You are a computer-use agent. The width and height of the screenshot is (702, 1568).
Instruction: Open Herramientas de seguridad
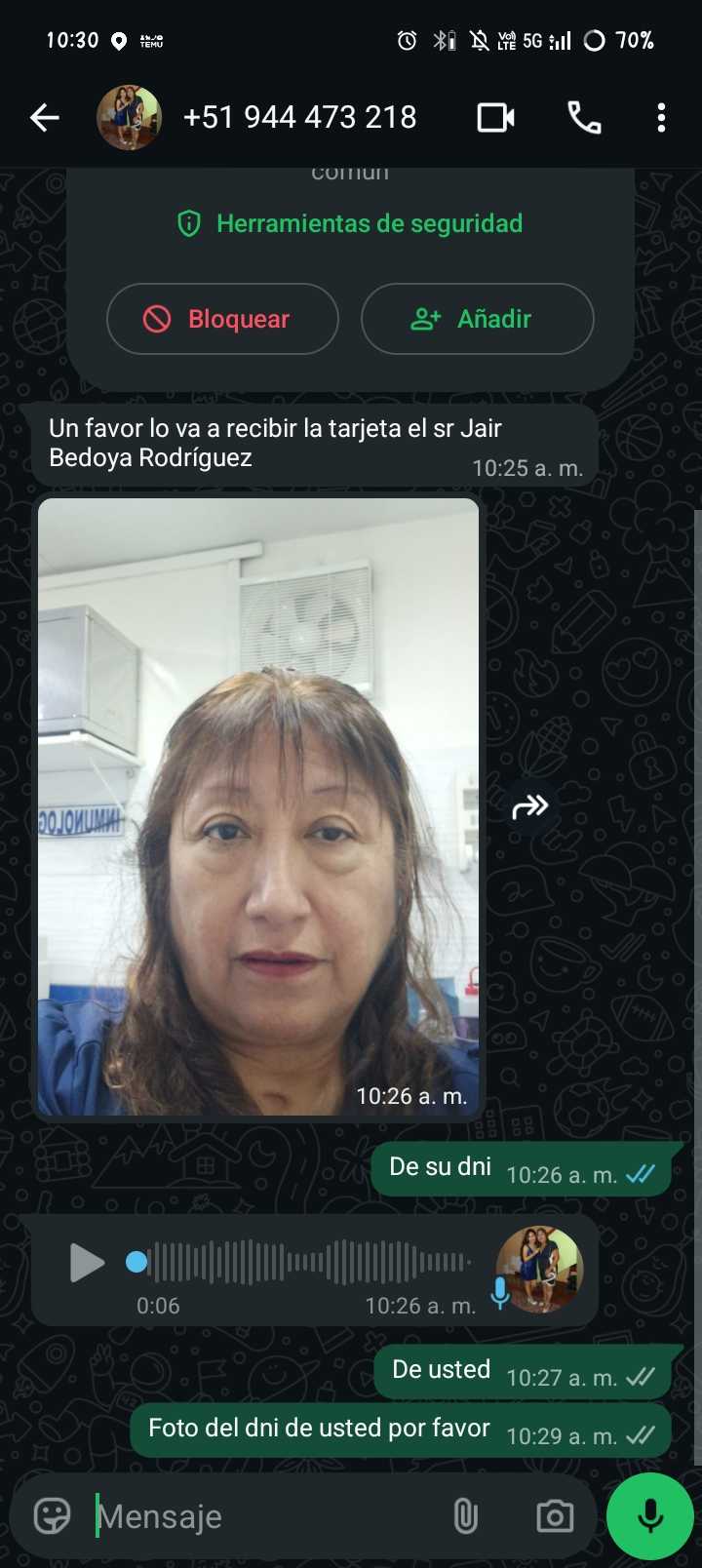click(x=350, y=223)
